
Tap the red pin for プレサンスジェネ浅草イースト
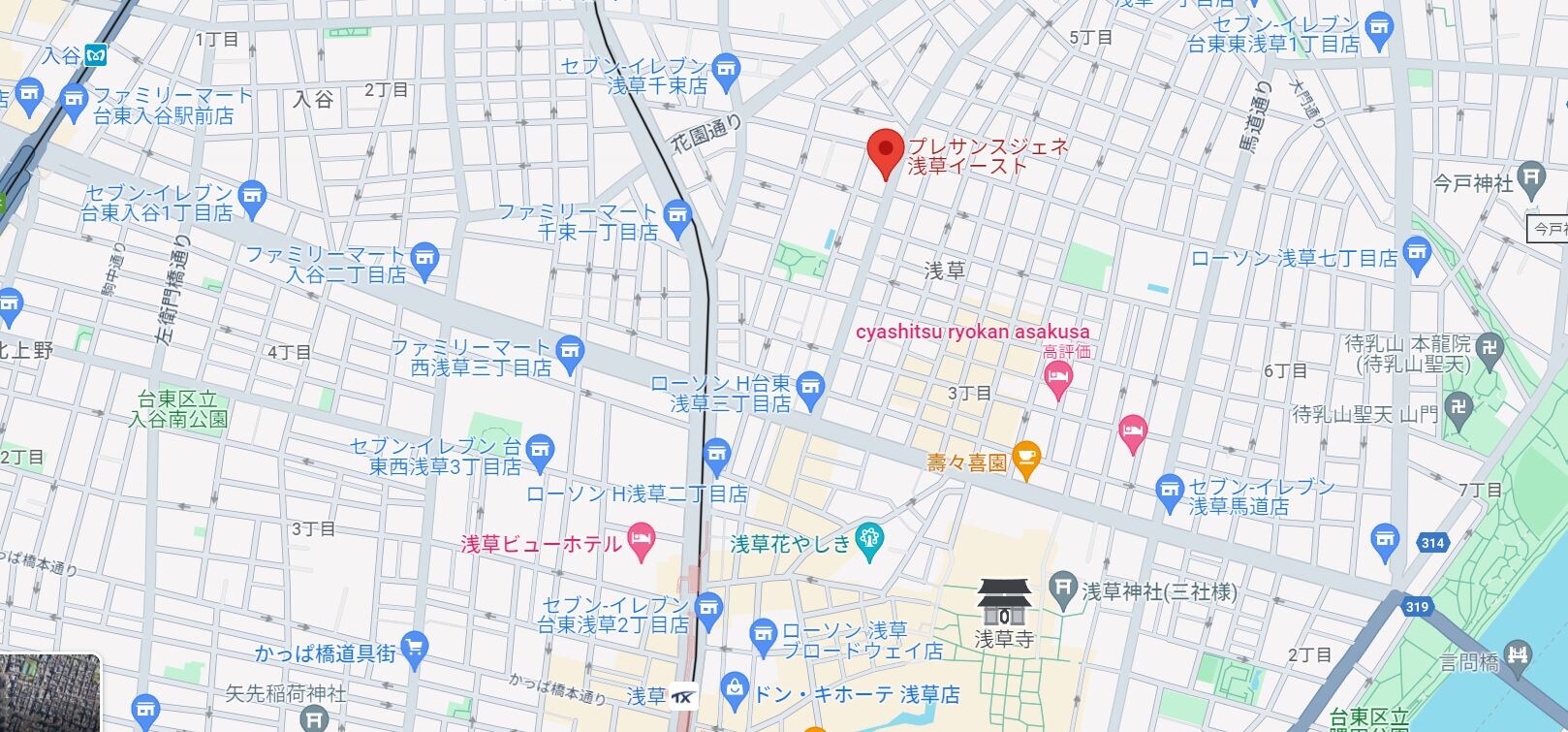[885, 152]
